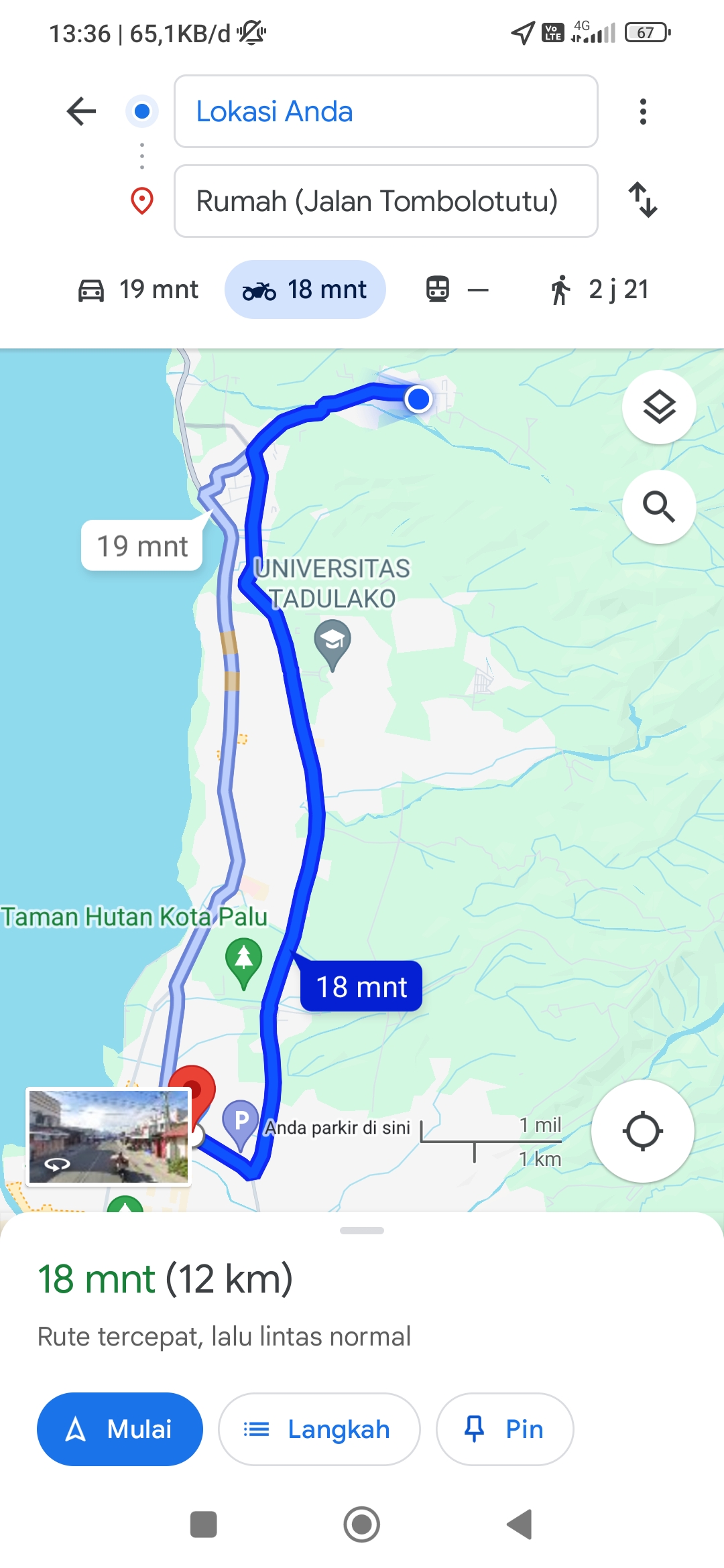Switch to public transit mode

pos(457,289)
